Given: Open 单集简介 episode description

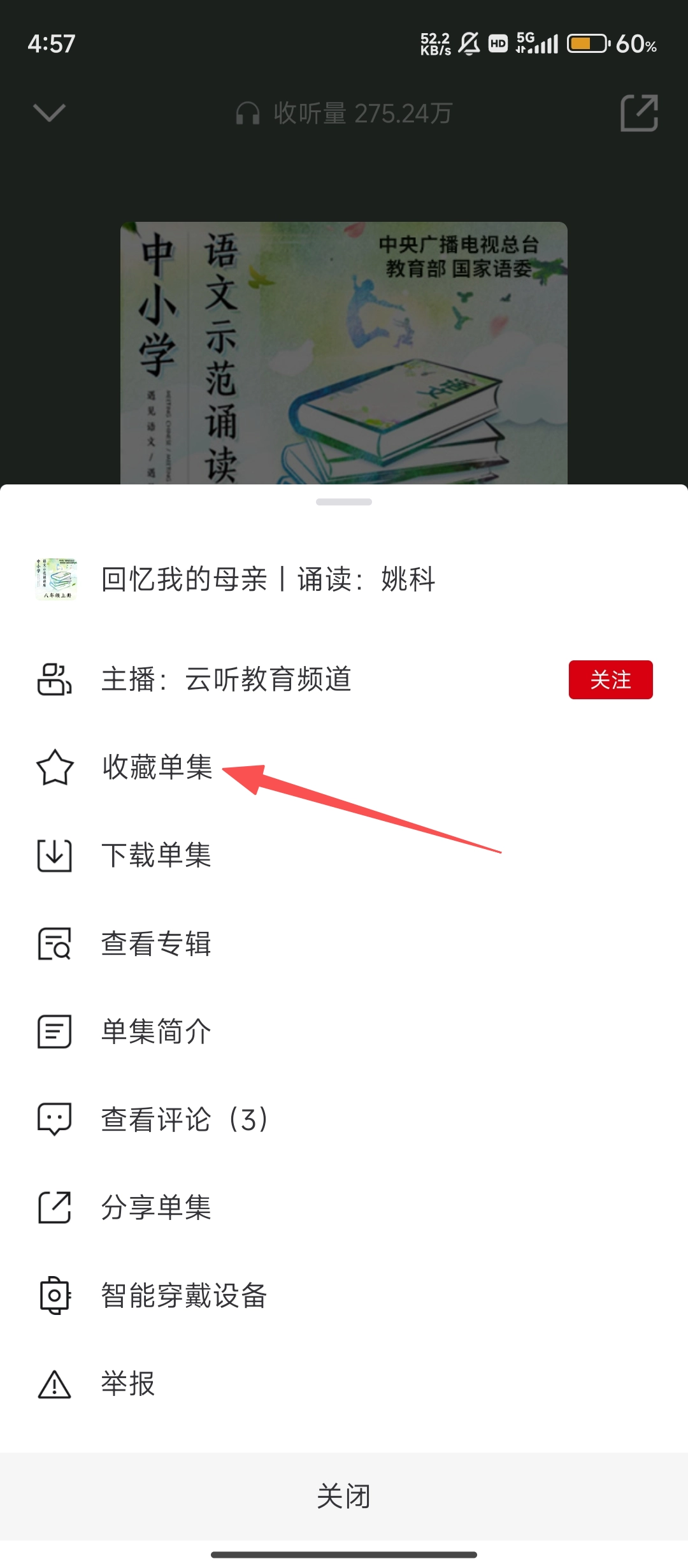Looking at the screenshot, I should [x=157, y=1031].
